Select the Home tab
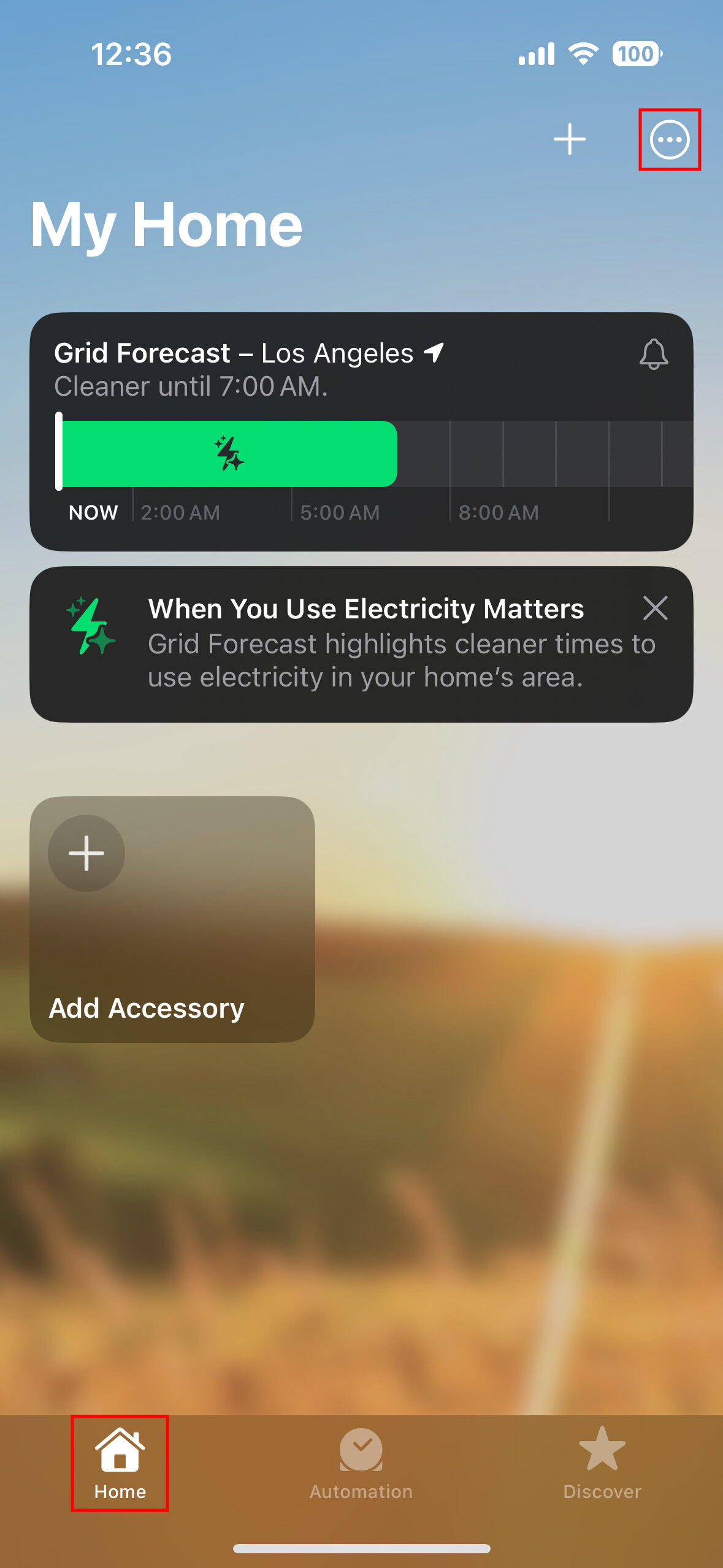Image resolution: width=723 pixels, height=1568 pixels. (120, 1464)
